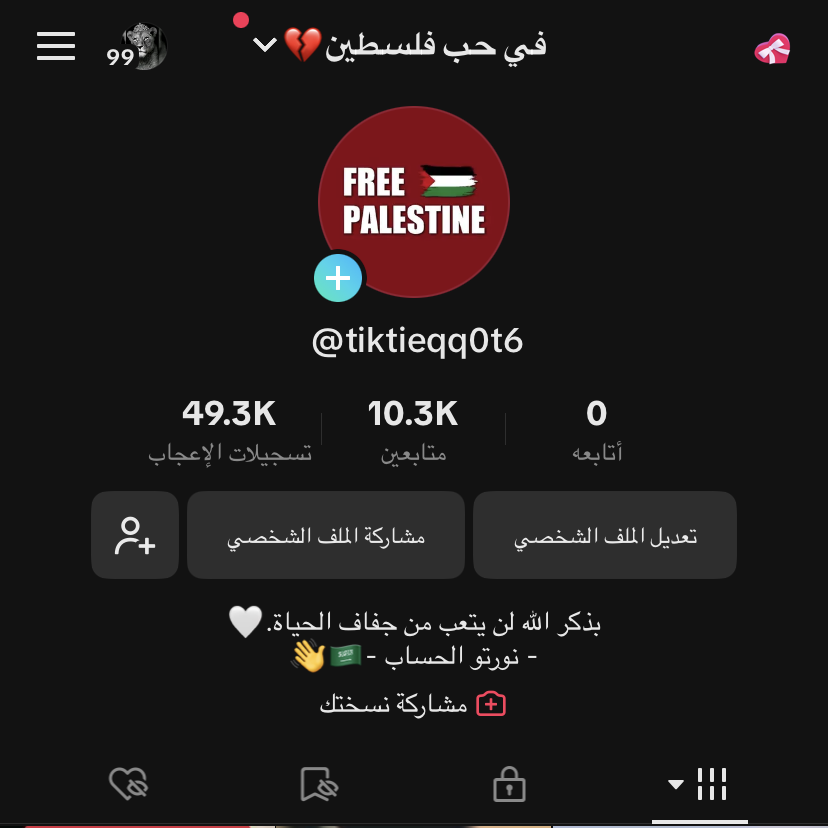Image resolution: width=828 pixels, height=828 pixels.
Task: Switch to the private videos lock tab
Action: tap(509, 784)
